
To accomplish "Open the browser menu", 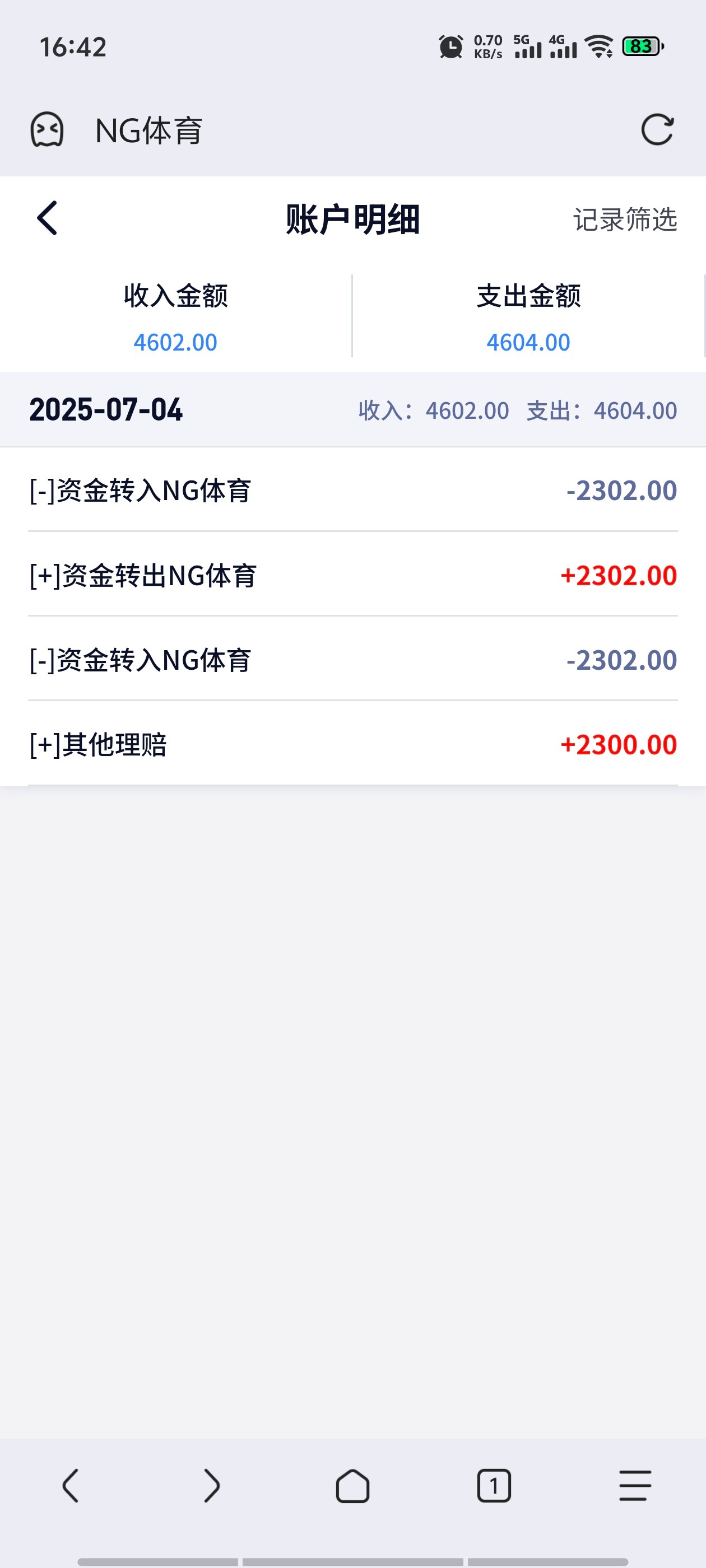I will [x=635, y=1486].
